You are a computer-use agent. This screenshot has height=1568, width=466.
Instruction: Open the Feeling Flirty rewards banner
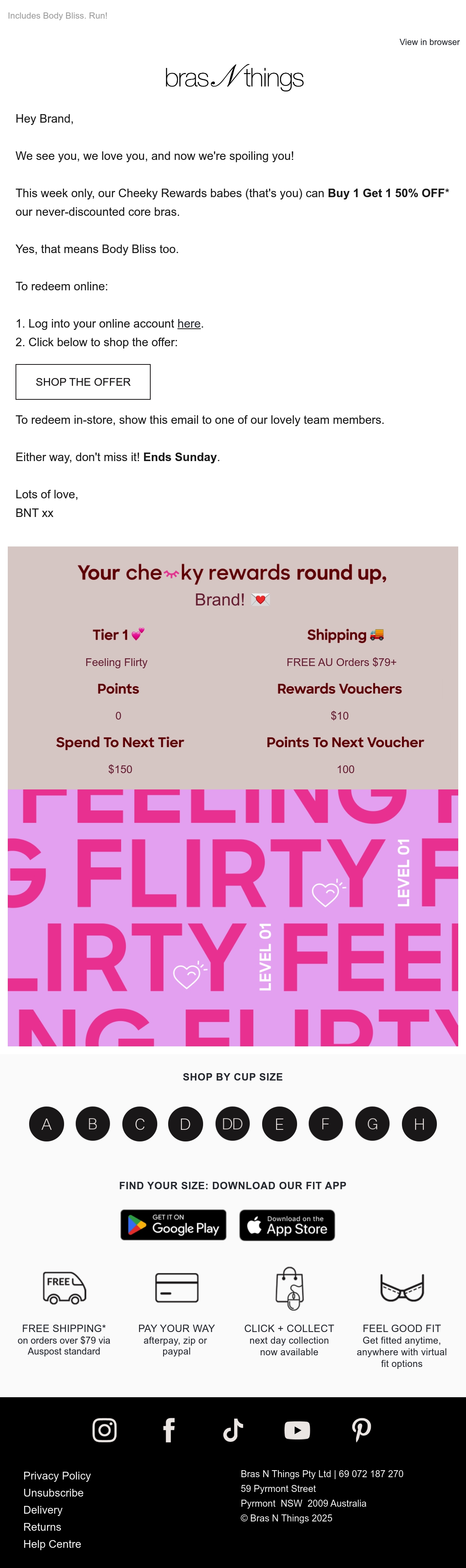click(233, 918)
